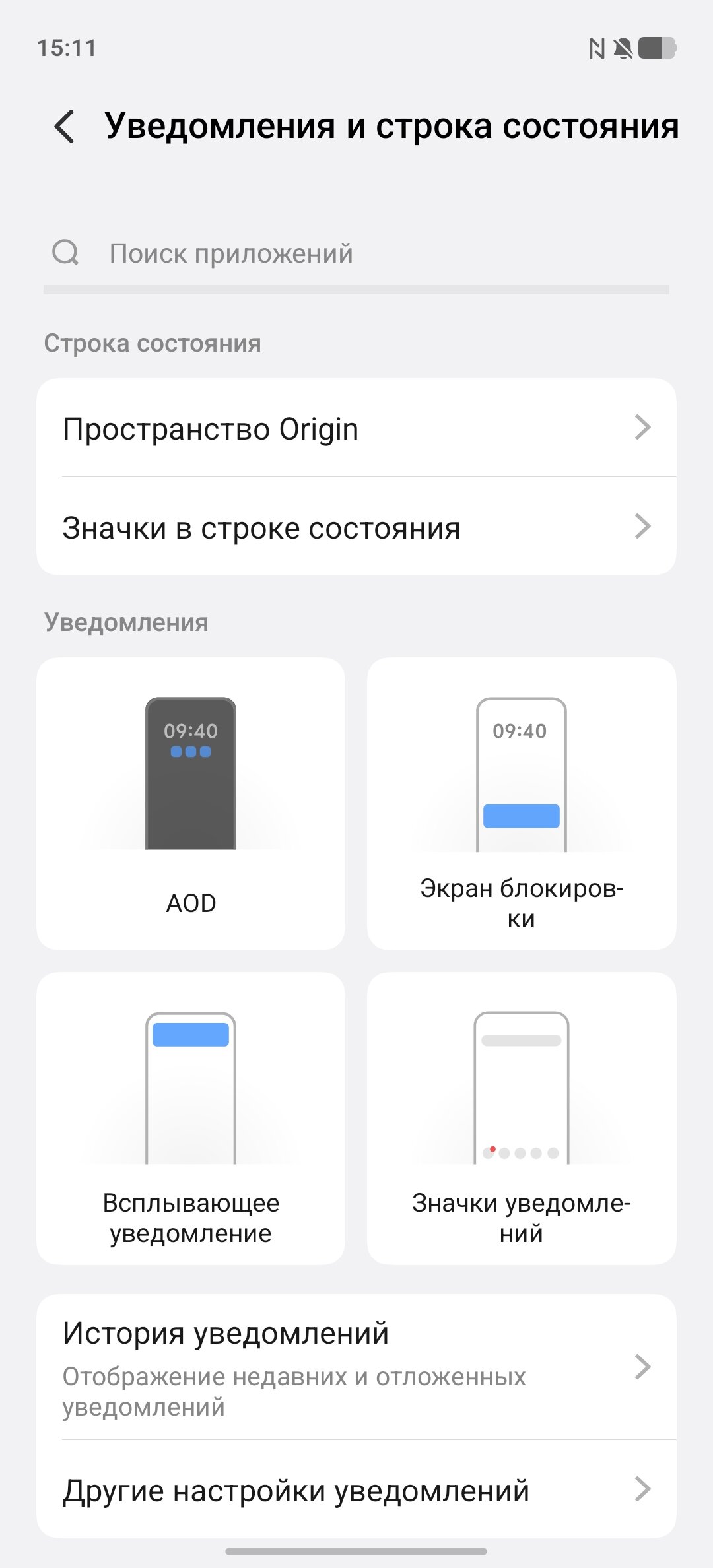Select the AOD notification card
Image resolution: width=713 pixels, height=1568 pixels.
191,803
